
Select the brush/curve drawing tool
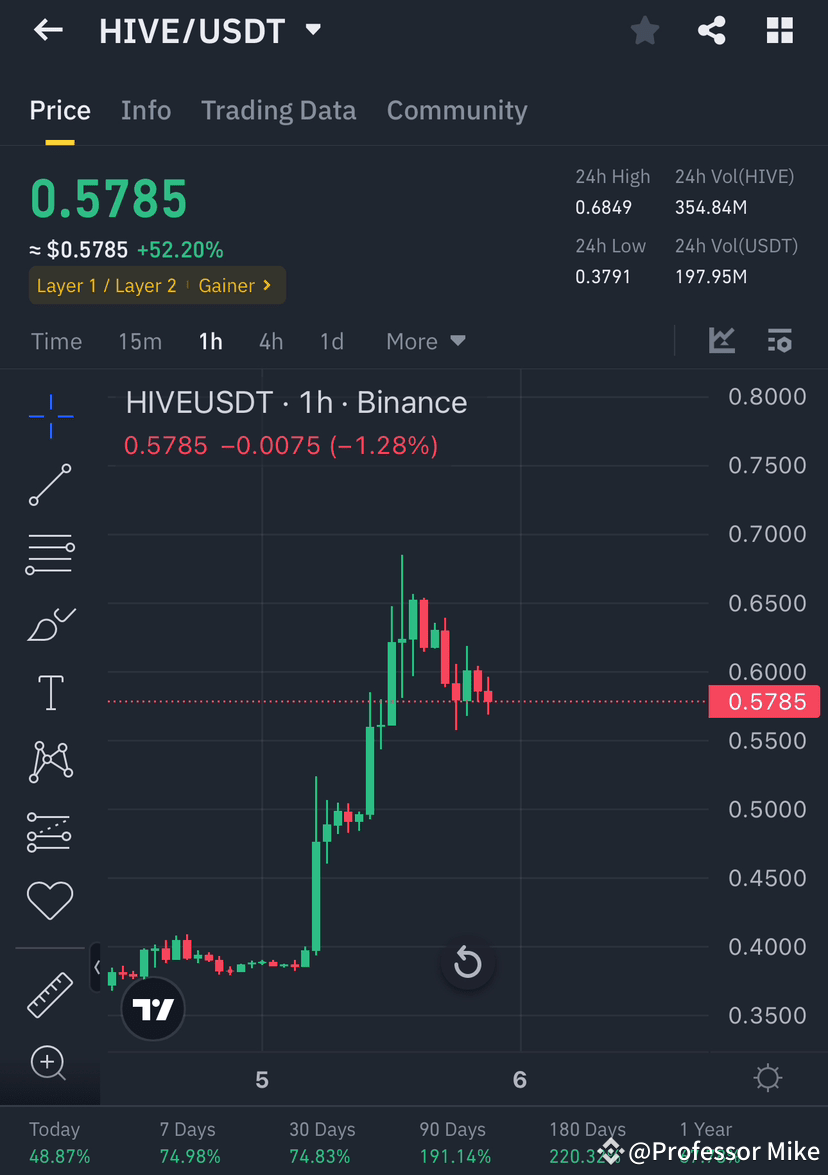(x=50, y=624)
